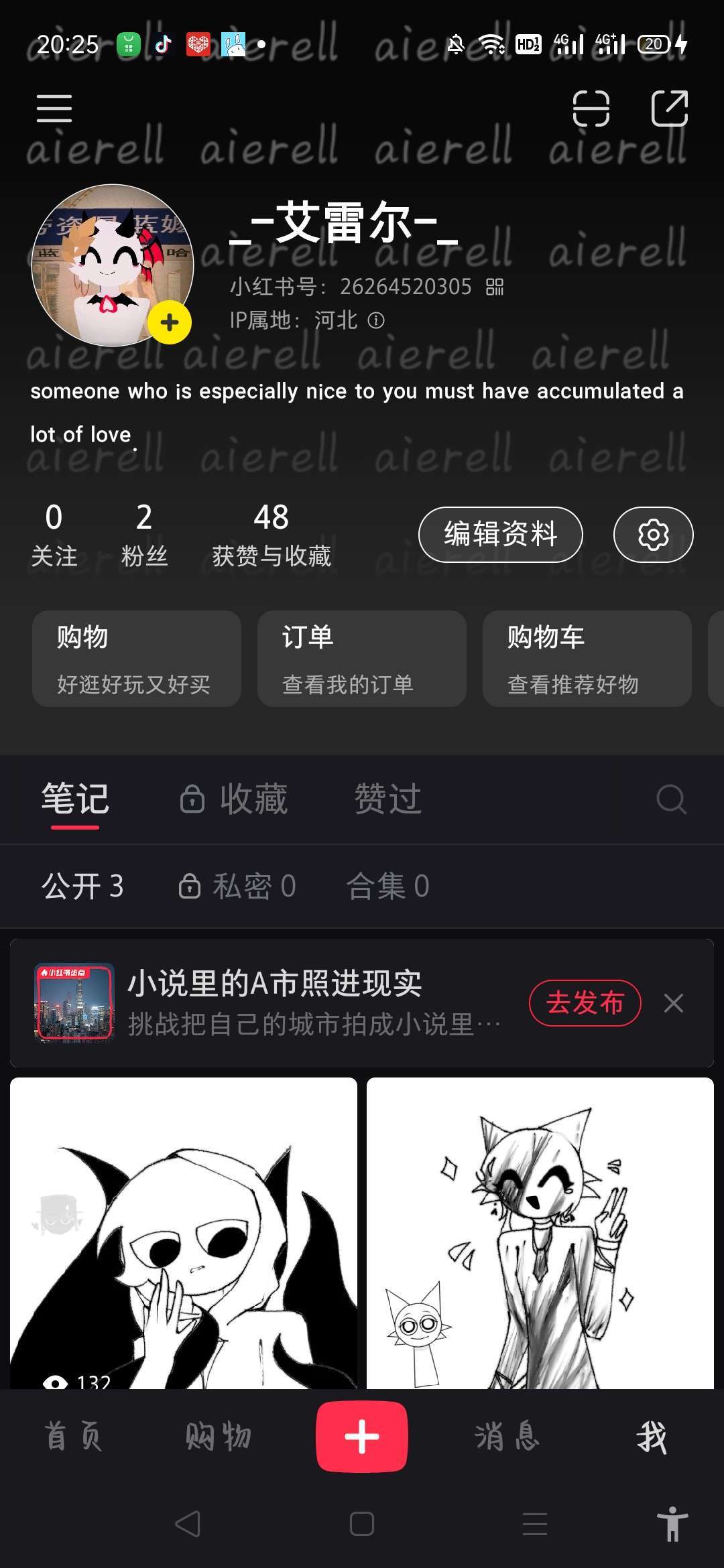Image resolution: width=724 pixels, height=1568 pixels.
Task: Tap the yellow plus on avatar
Action: pyautogui.click(x=170, y=322)
